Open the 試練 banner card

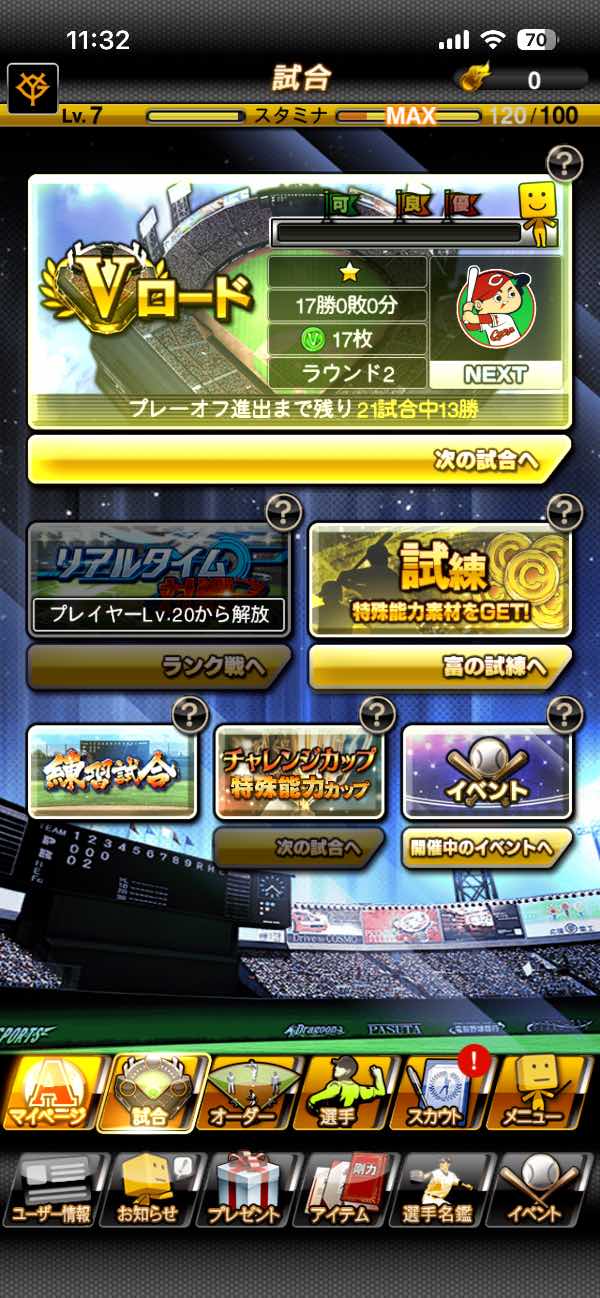point(440,580)
